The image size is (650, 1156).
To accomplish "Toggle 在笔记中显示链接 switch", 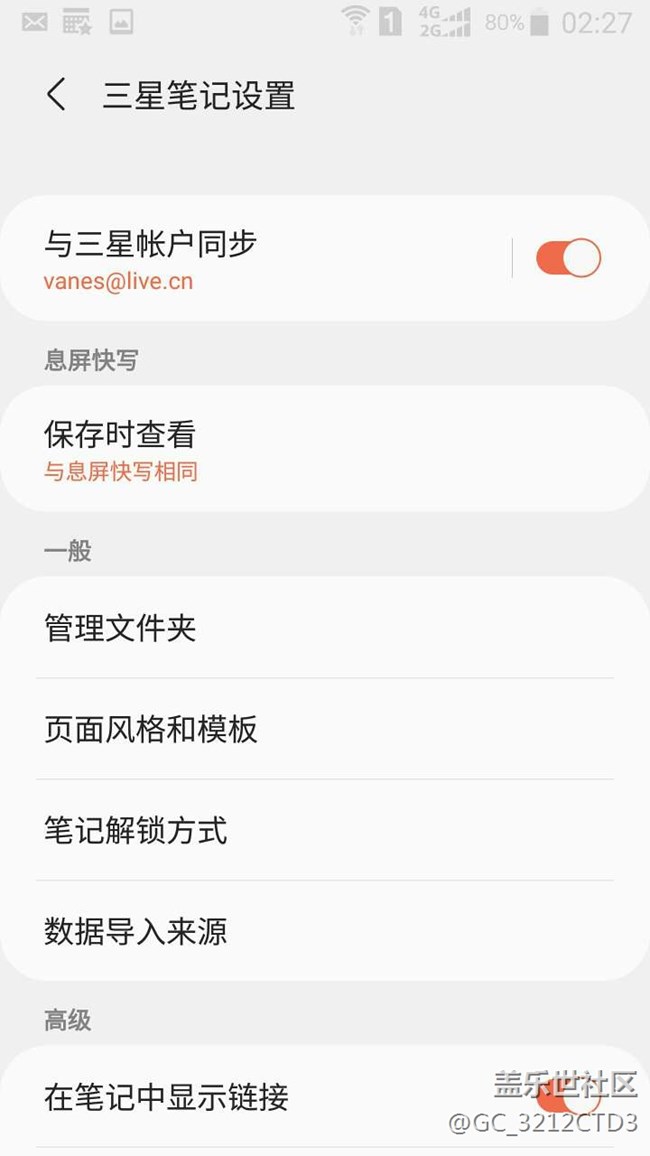I will coord(567,1096).
